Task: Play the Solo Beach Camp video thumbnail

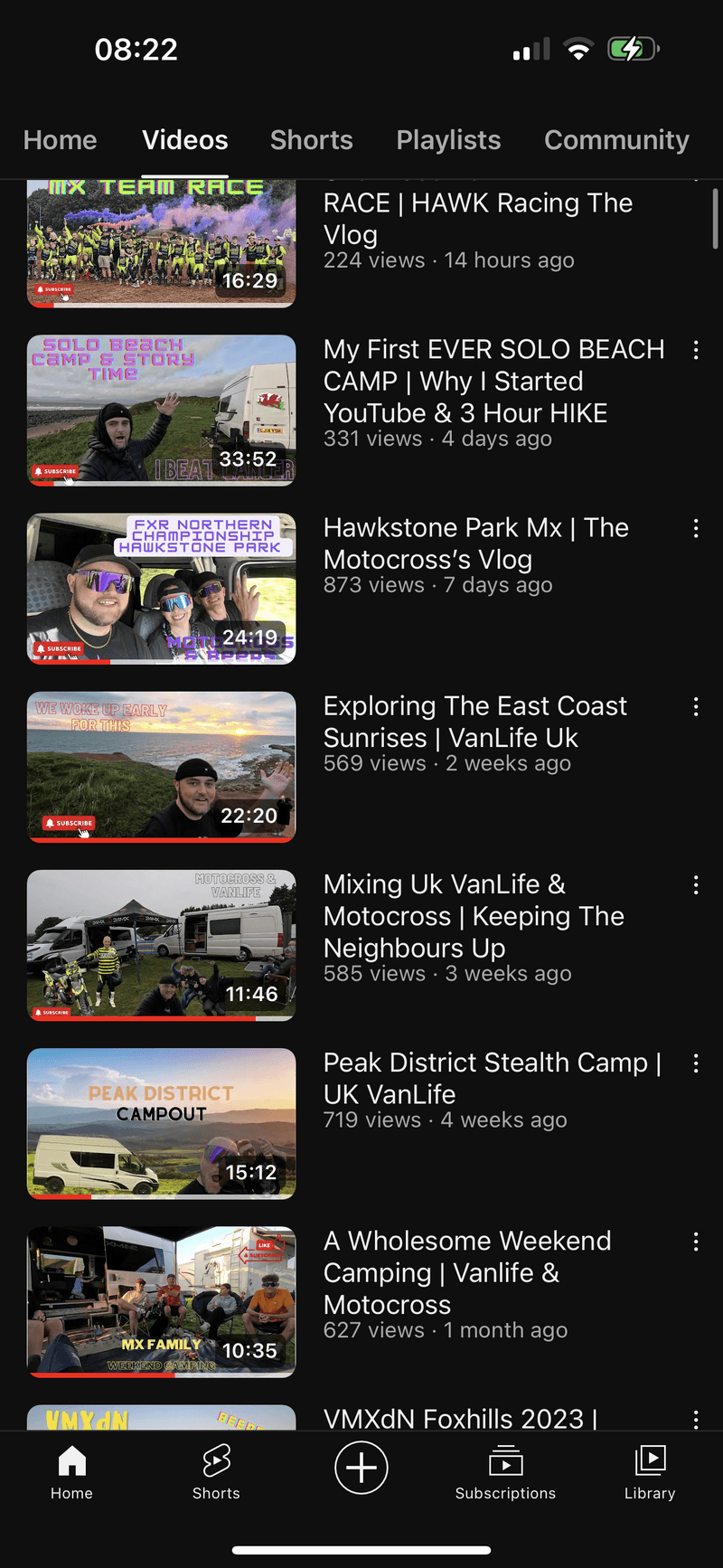Action: (162, 411)
